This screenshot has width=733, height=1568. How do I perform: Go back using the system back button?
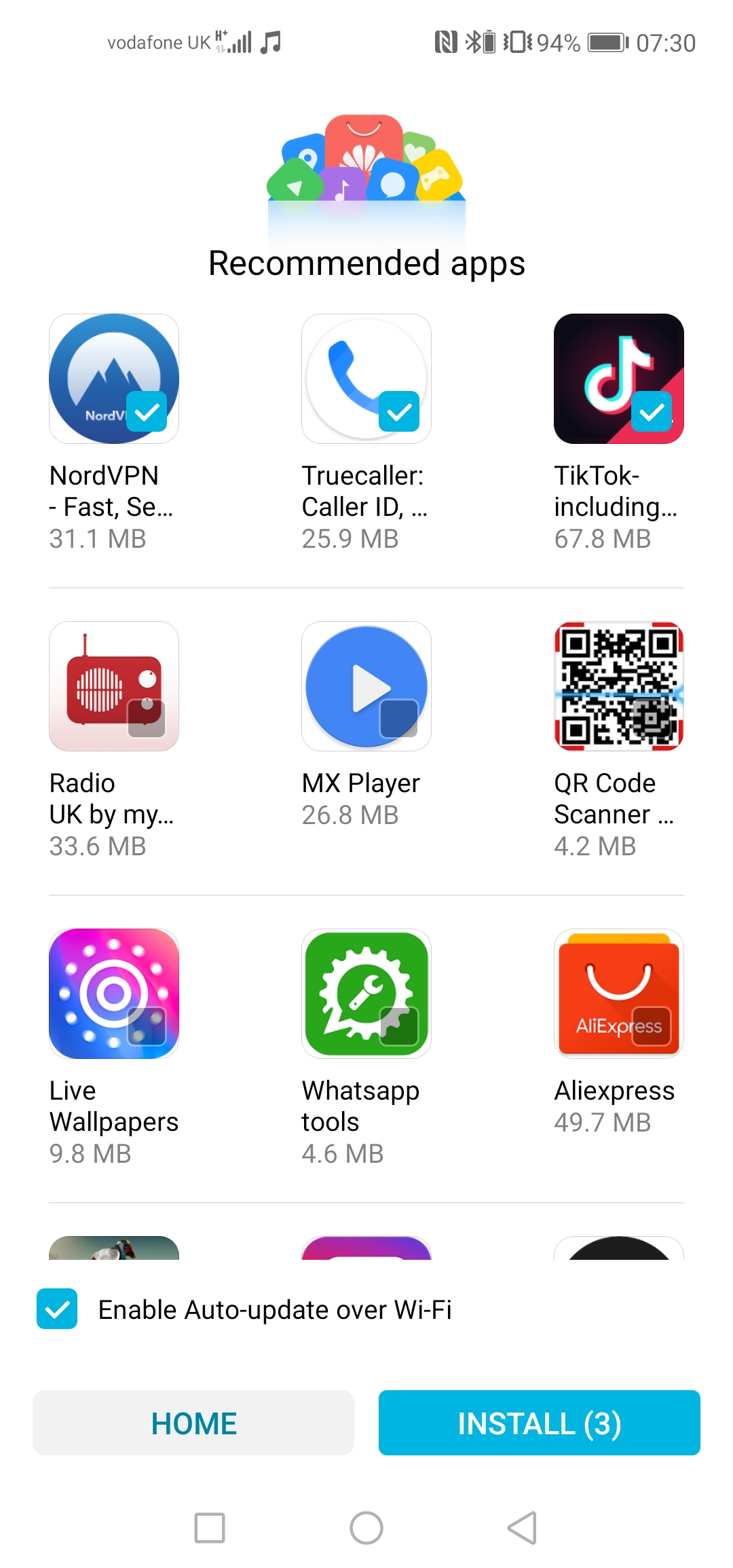[x=522, y=1528]
